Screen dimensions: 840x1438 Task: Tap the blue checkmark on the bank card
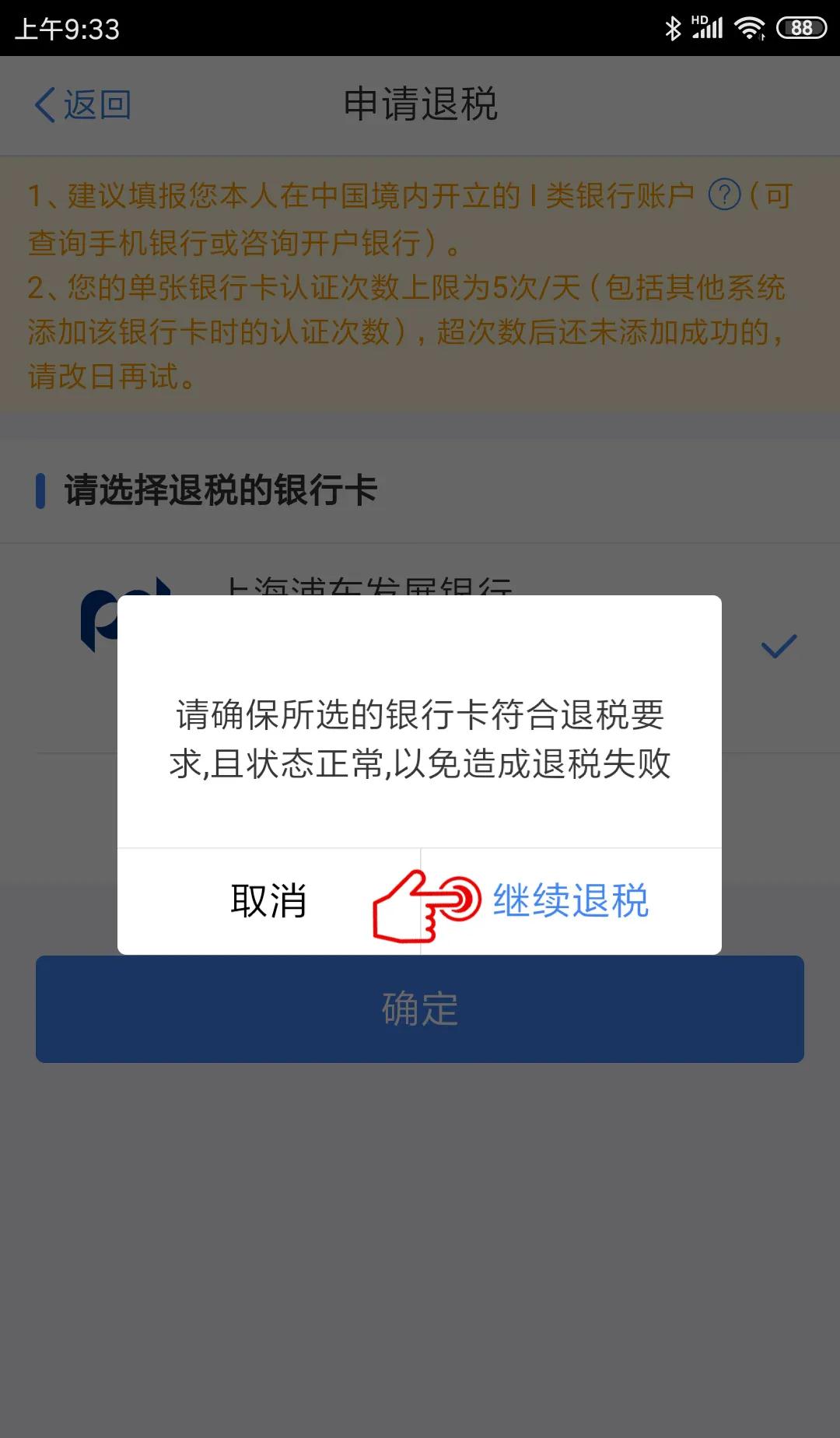(x=778, y=644)
